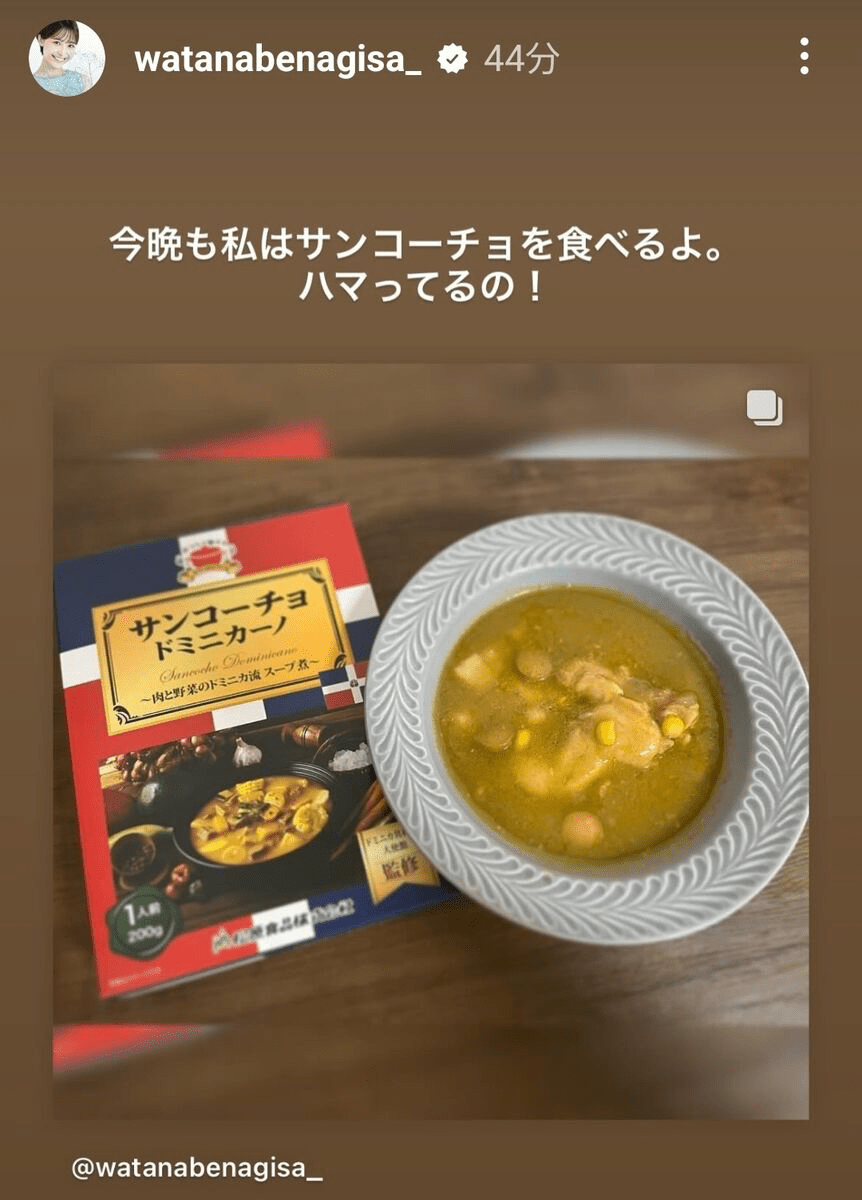The width and height of the screenshot is (862, 1200).
Task: Open watanabenagisa_ profile picture
Action: coord(67,58)
